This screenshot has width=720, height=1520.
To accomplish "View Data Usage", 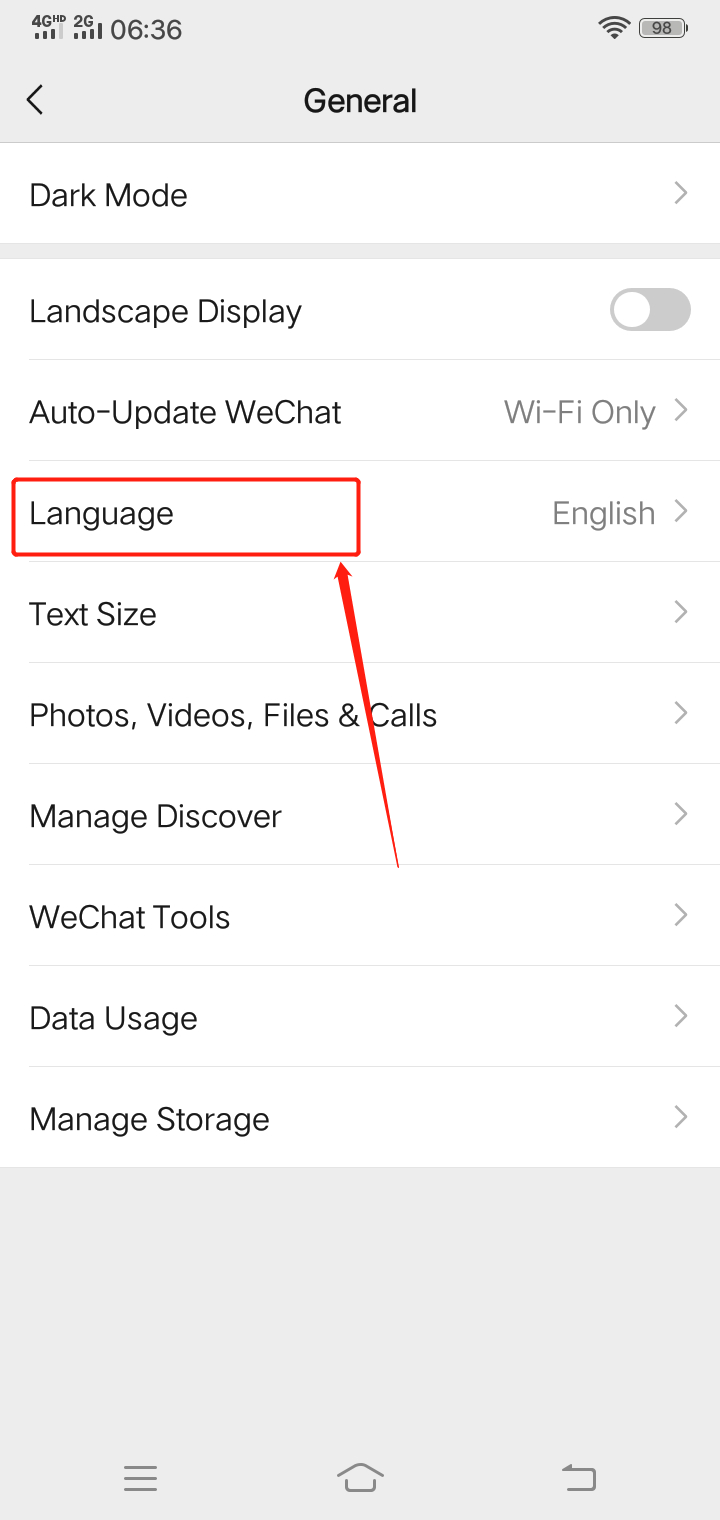I will tap(360, 1018).
